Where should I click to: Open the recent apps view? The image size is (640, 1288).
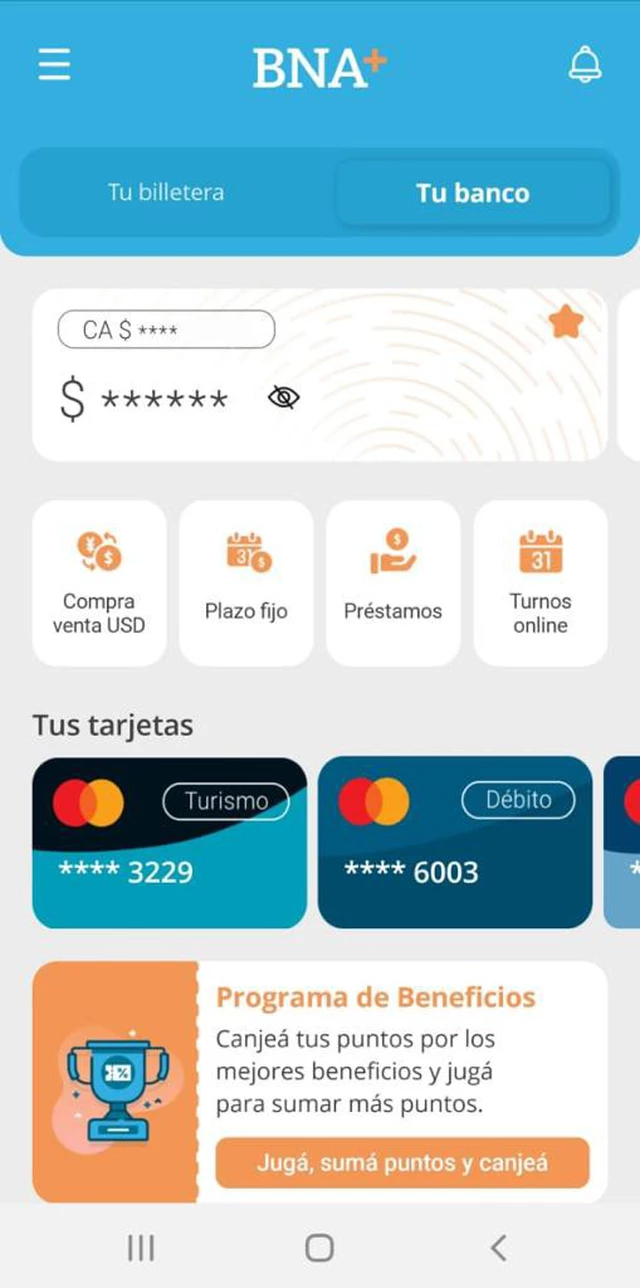pos(141,1247)
